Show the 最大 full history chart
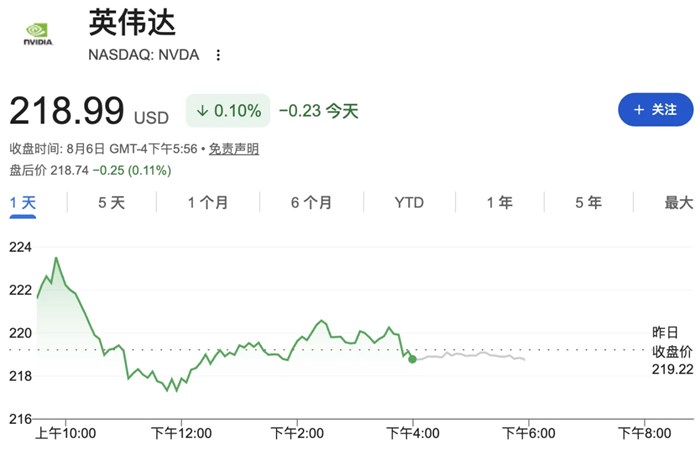 [679, 203]
